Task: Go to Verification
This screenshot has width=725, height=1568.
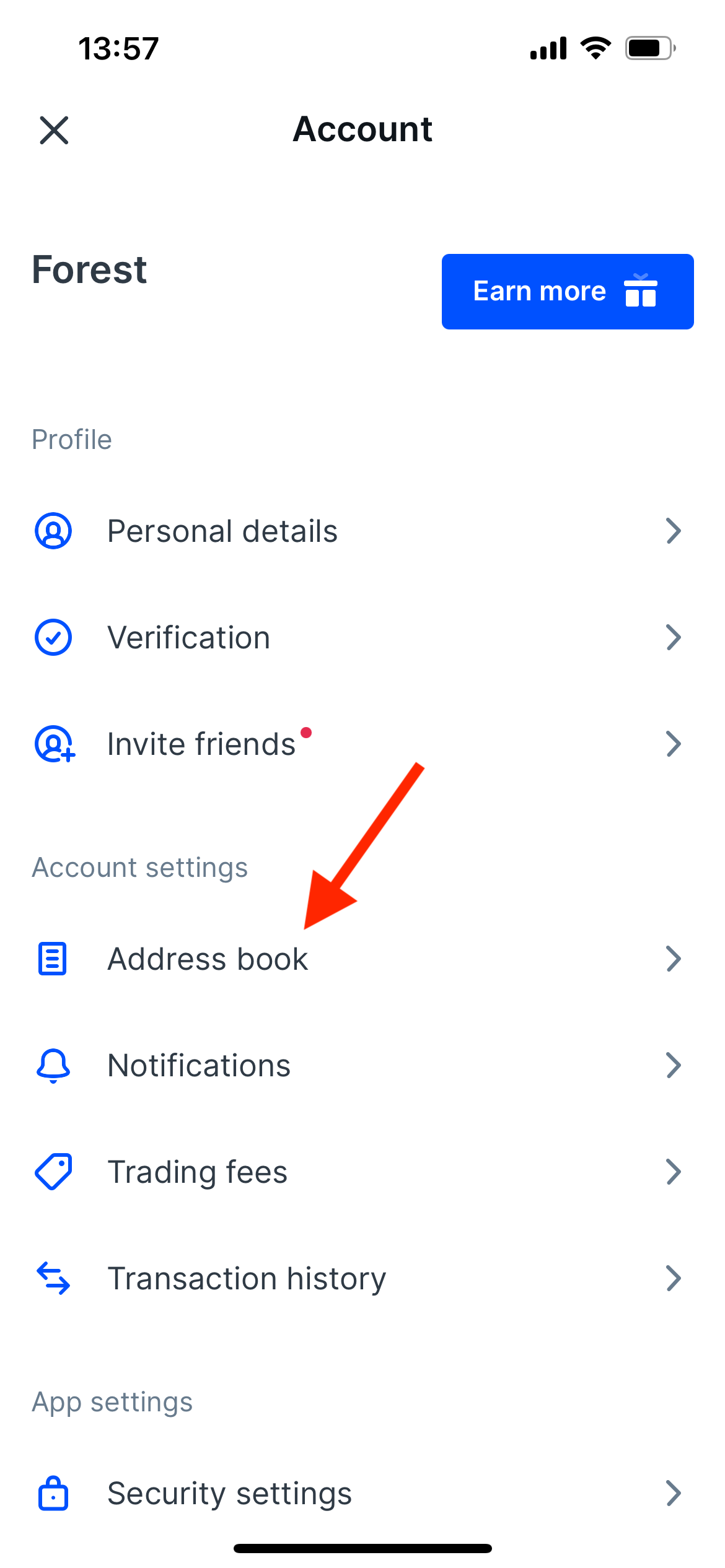Action: [189, 638]
